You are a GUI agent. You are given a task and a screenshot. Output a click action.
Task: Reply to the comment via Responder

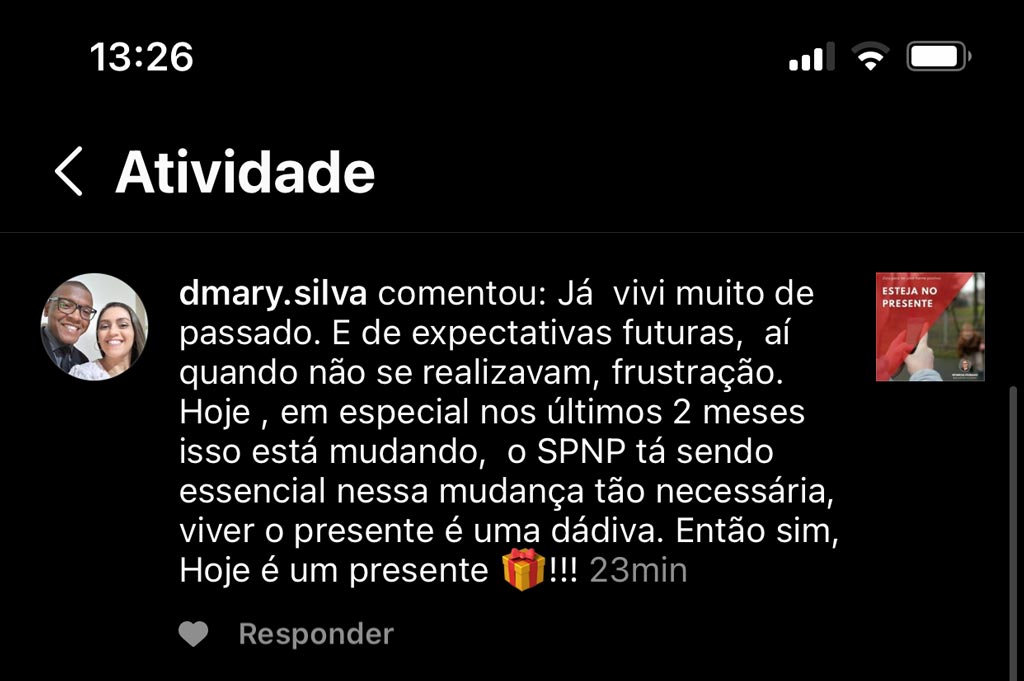(x=315, y=634)
